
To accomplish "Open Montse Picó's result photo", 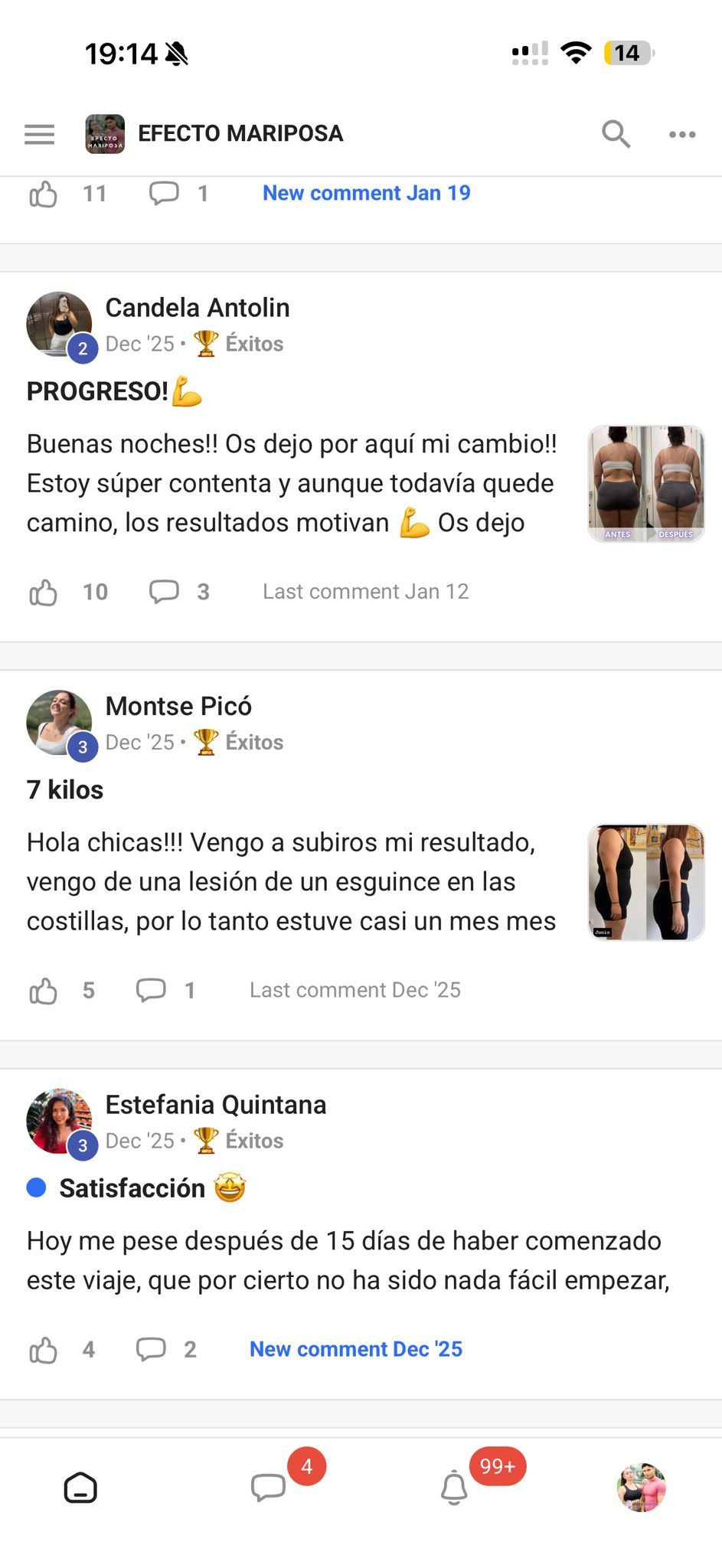I will (x=645, y=882).
